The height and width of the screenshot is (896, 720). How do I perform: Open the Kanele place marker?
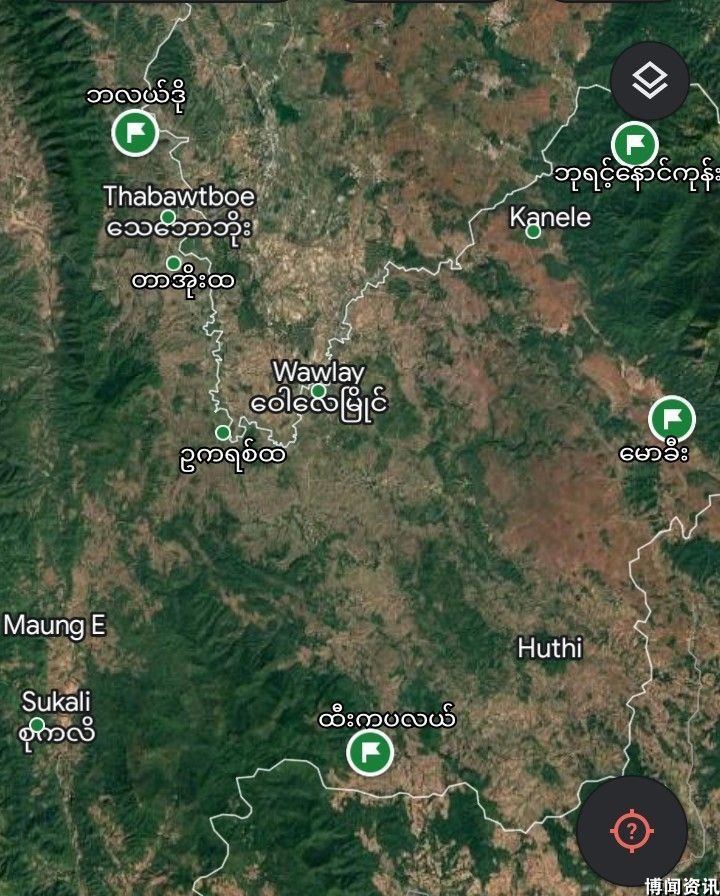(x=533, y=232)
